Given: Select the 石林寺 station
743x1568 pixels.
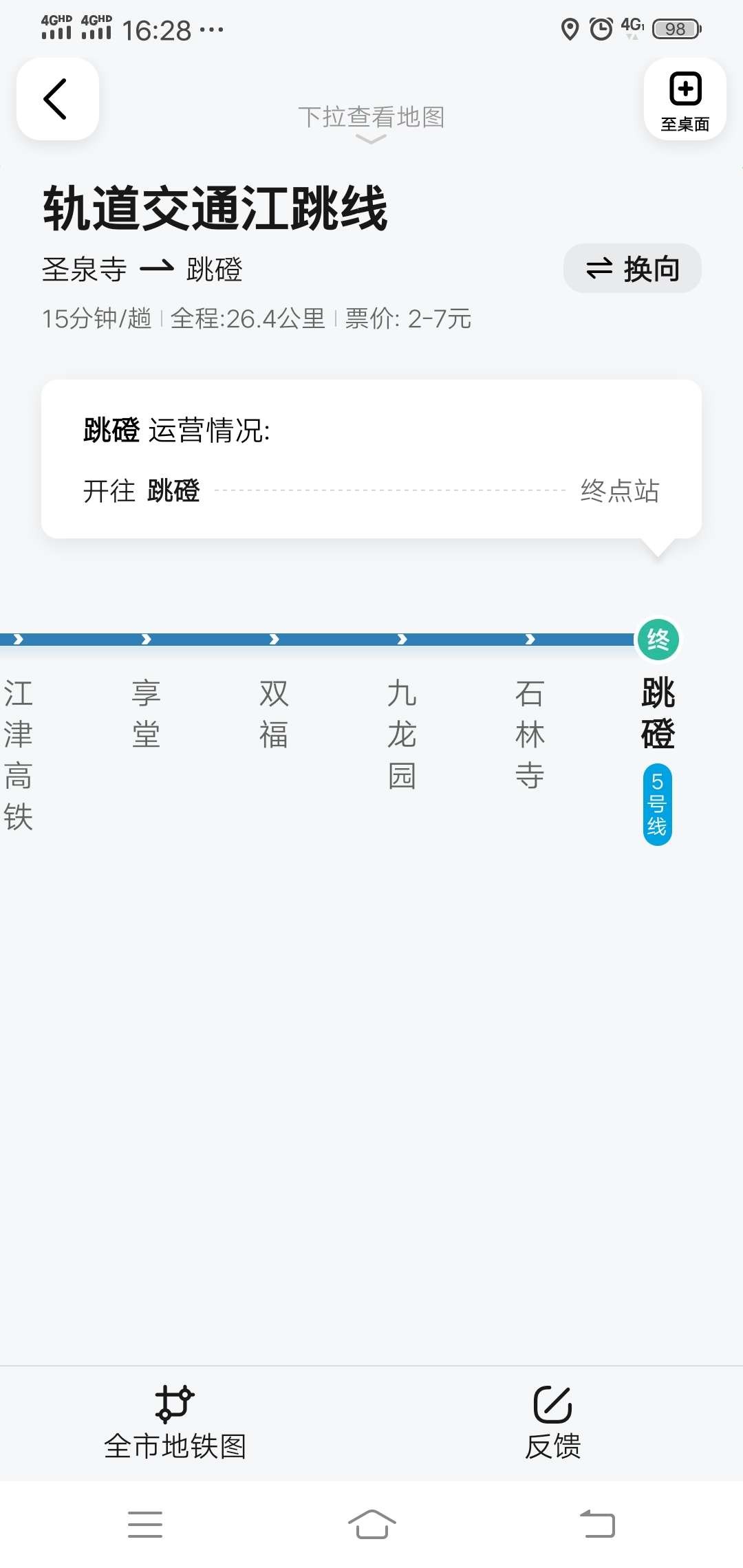Looking at the screenshot, I should coord(530,734).
